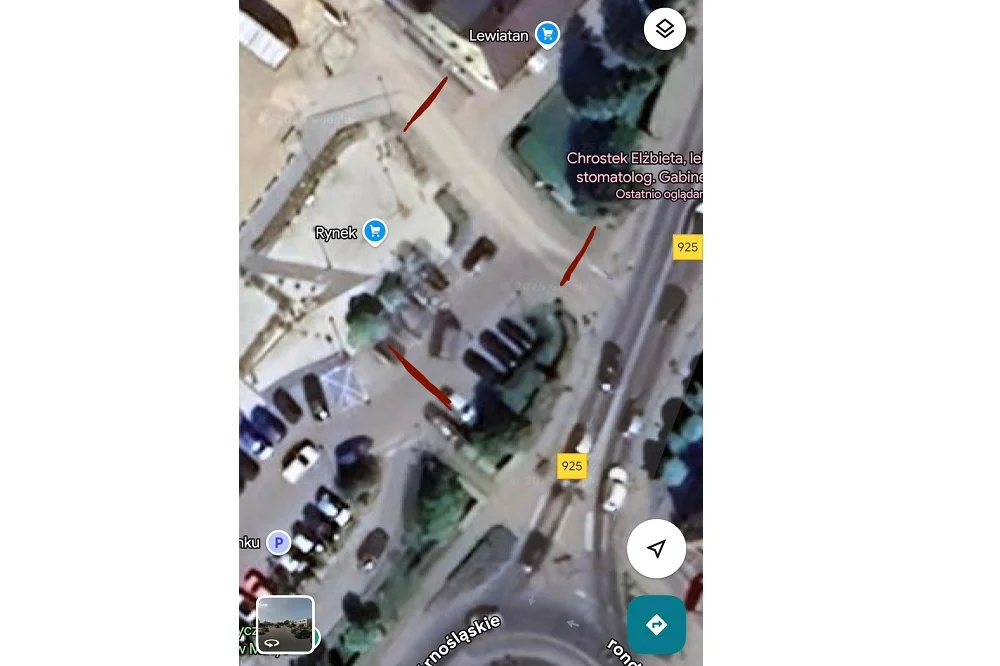This screenshot has height=666, width=1000.
Task: Center map on my location
Action: pyautogui.click(x=656, y=549)
